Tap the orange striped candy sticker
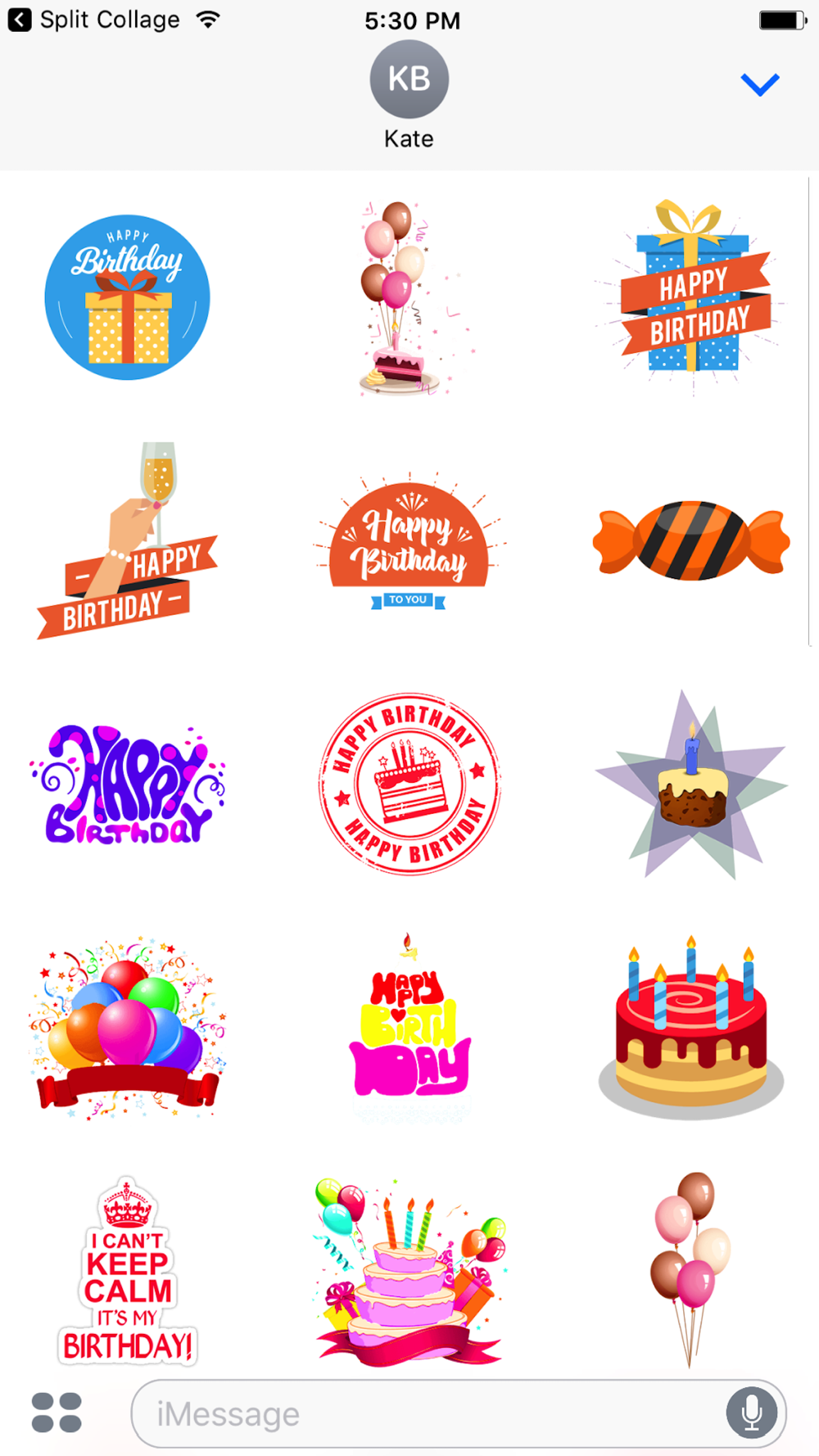Screen dimensions: 819x1456 pyautogui.click(x=691, y=541)
